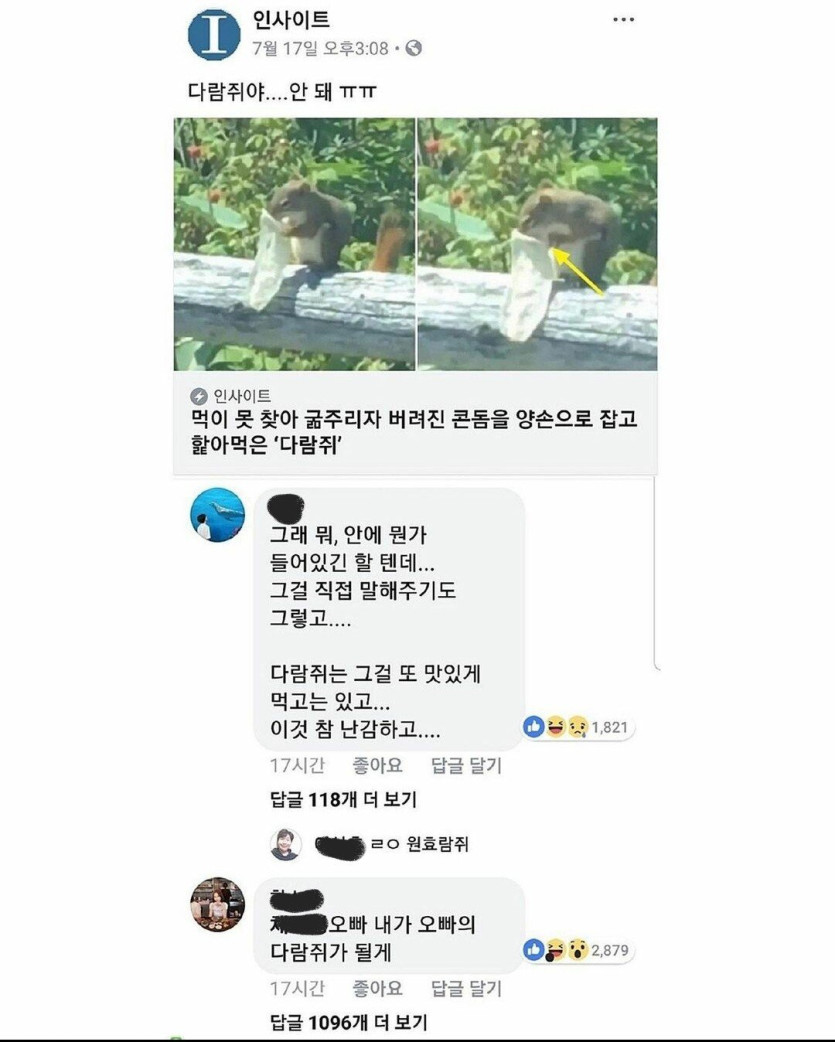Open the 인사이트 page name link

(x=291, y=19)
